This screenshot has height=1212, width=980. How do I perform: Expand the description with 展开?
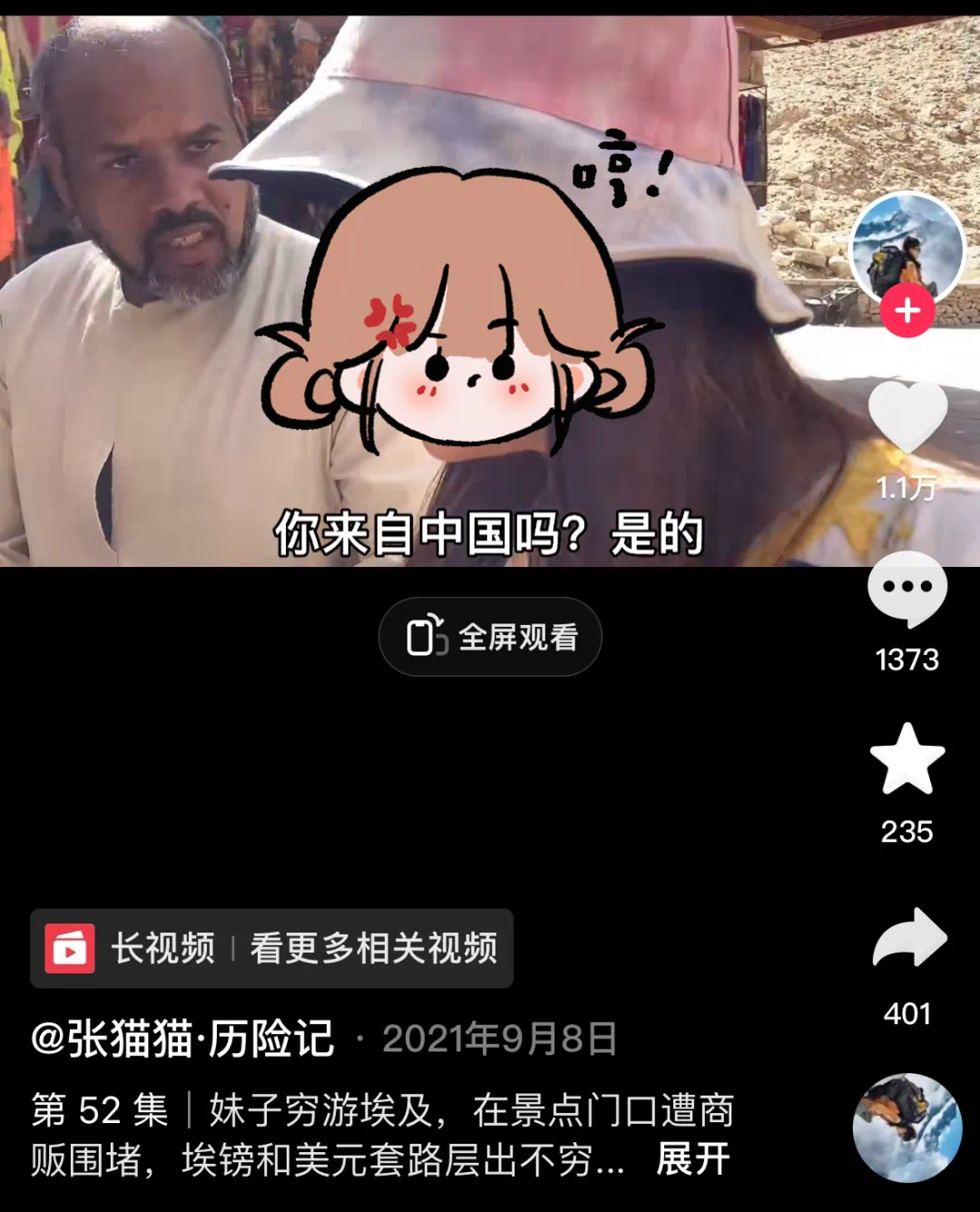pos(693,1159)
